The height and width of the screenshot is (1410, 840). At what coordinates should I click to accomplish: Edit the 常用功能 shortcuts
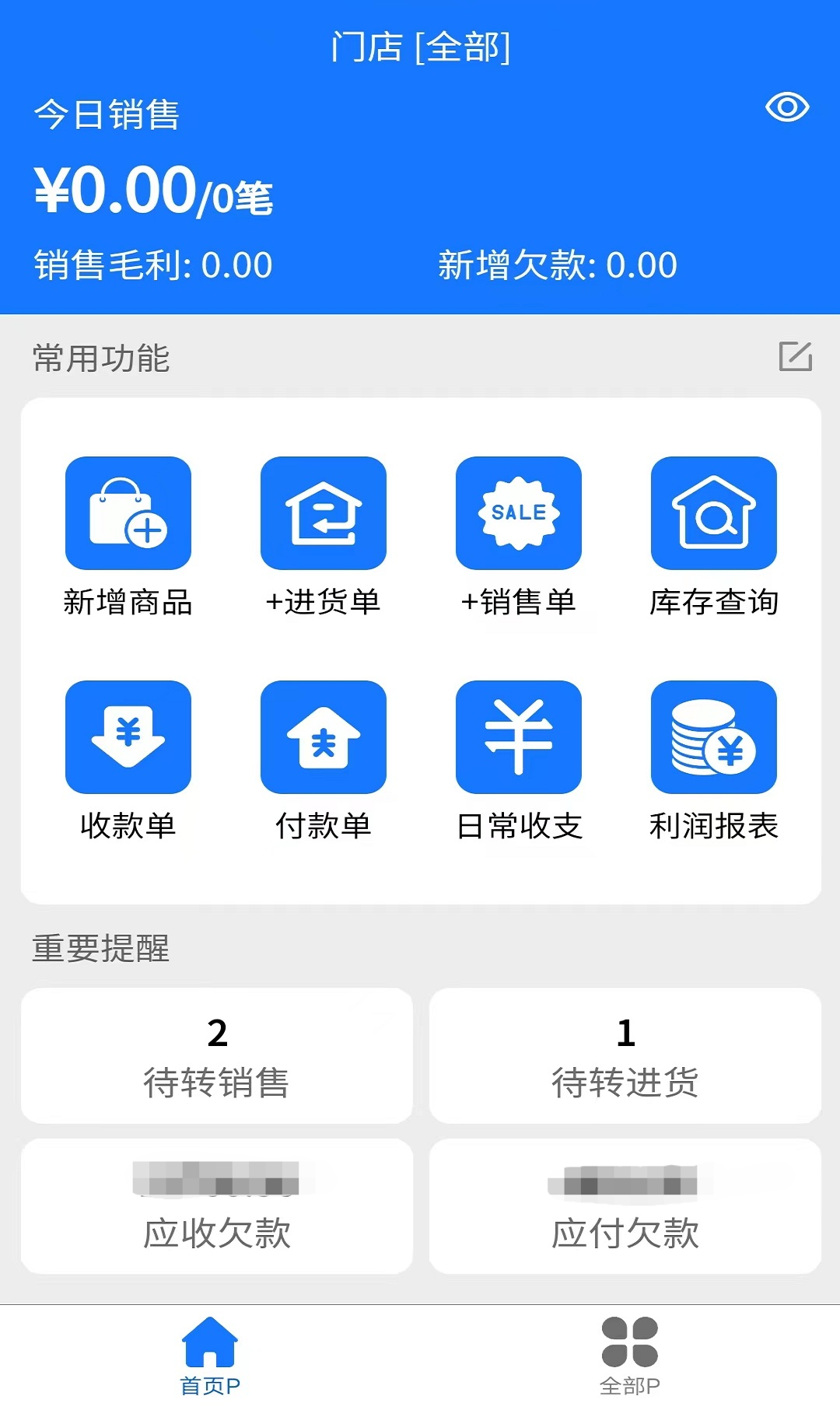pos(795,356)
